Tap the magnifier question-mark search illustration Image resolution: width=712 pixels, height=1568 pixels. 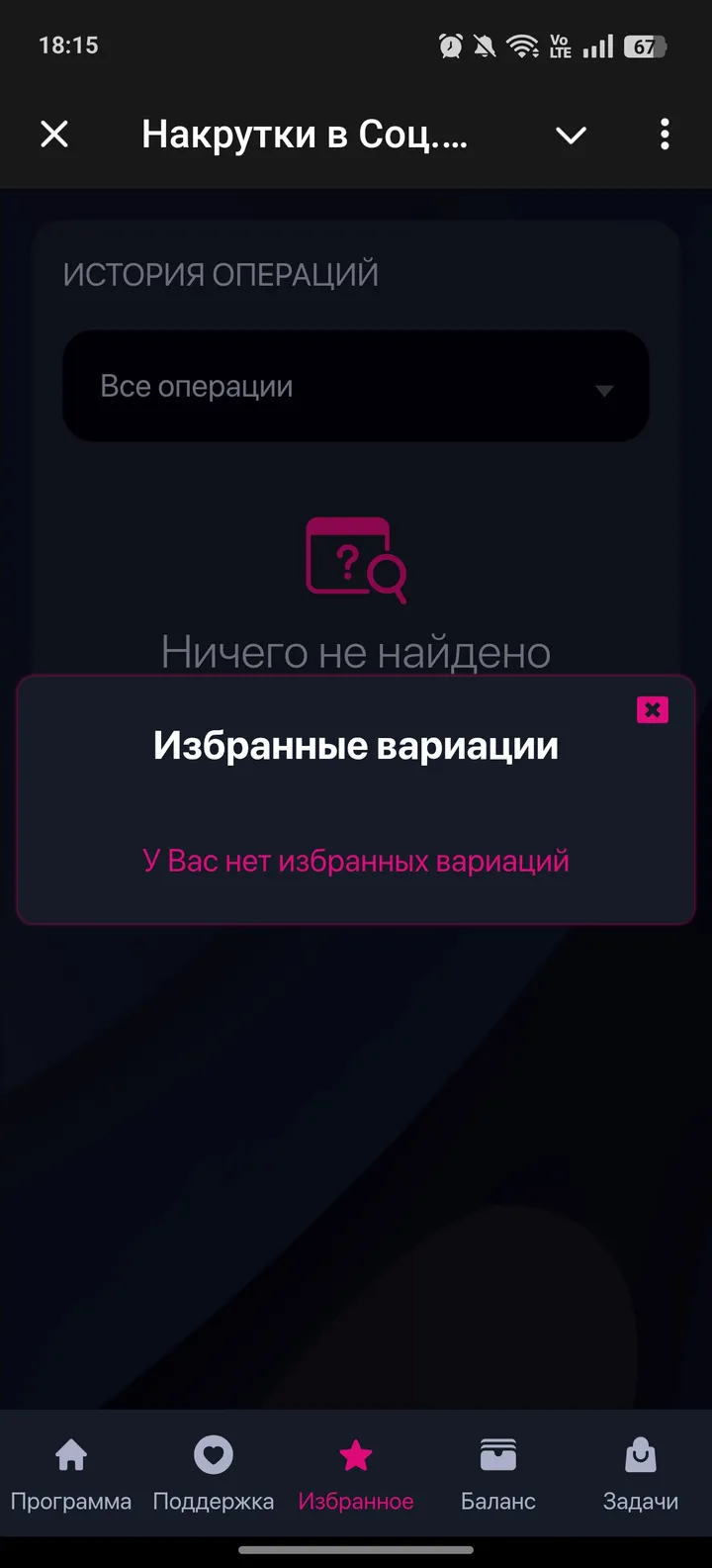pos(356,559)
